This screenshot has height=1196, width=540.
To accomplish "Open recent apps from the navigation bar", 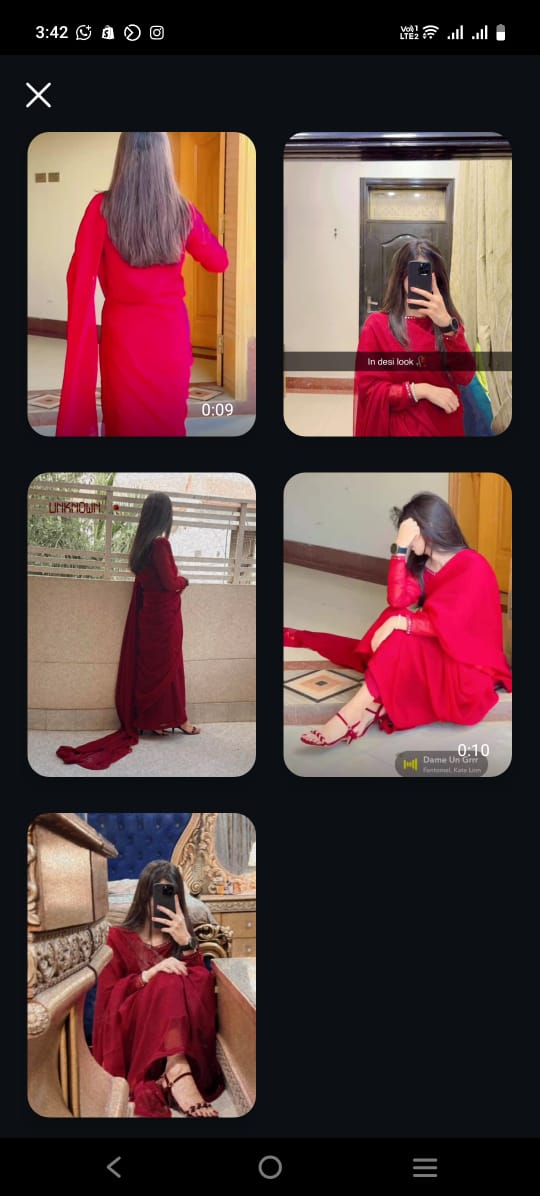I will (425, 1167).
